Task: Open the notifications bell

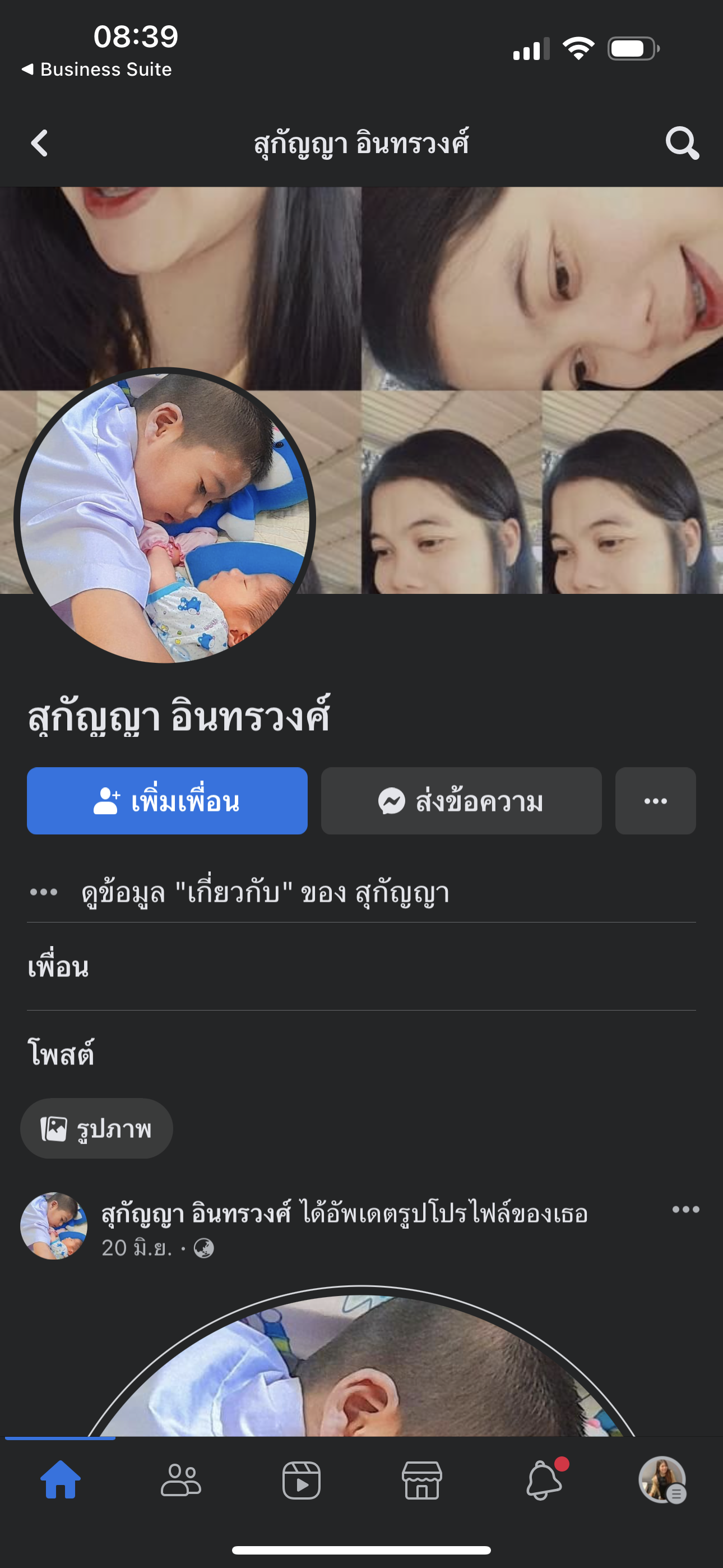Action: [543, 1479]
